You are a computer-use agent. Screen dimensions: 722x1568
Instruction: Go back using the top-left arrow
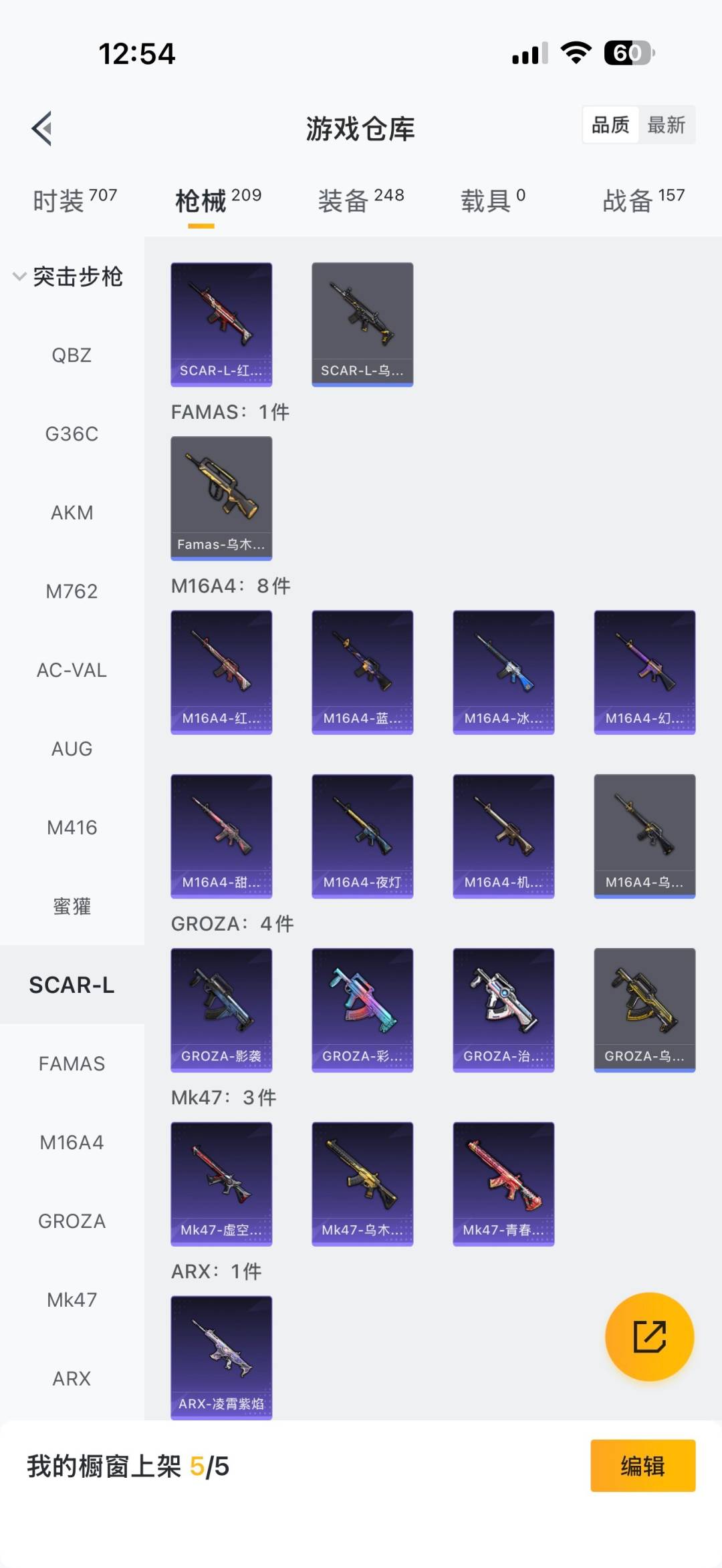(x=42, y=128)
